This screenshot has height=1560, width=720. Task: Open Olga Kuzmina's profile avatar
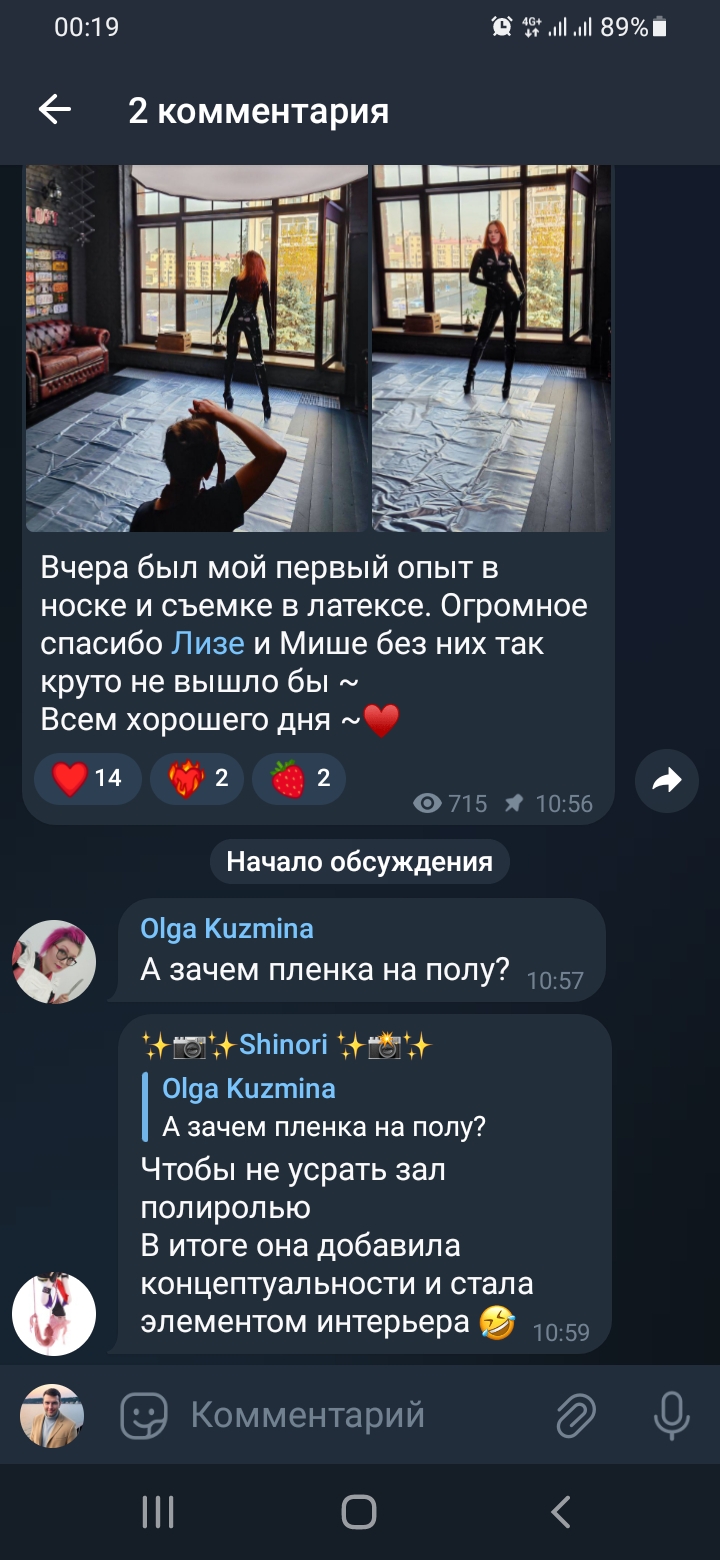click(54, 961)
